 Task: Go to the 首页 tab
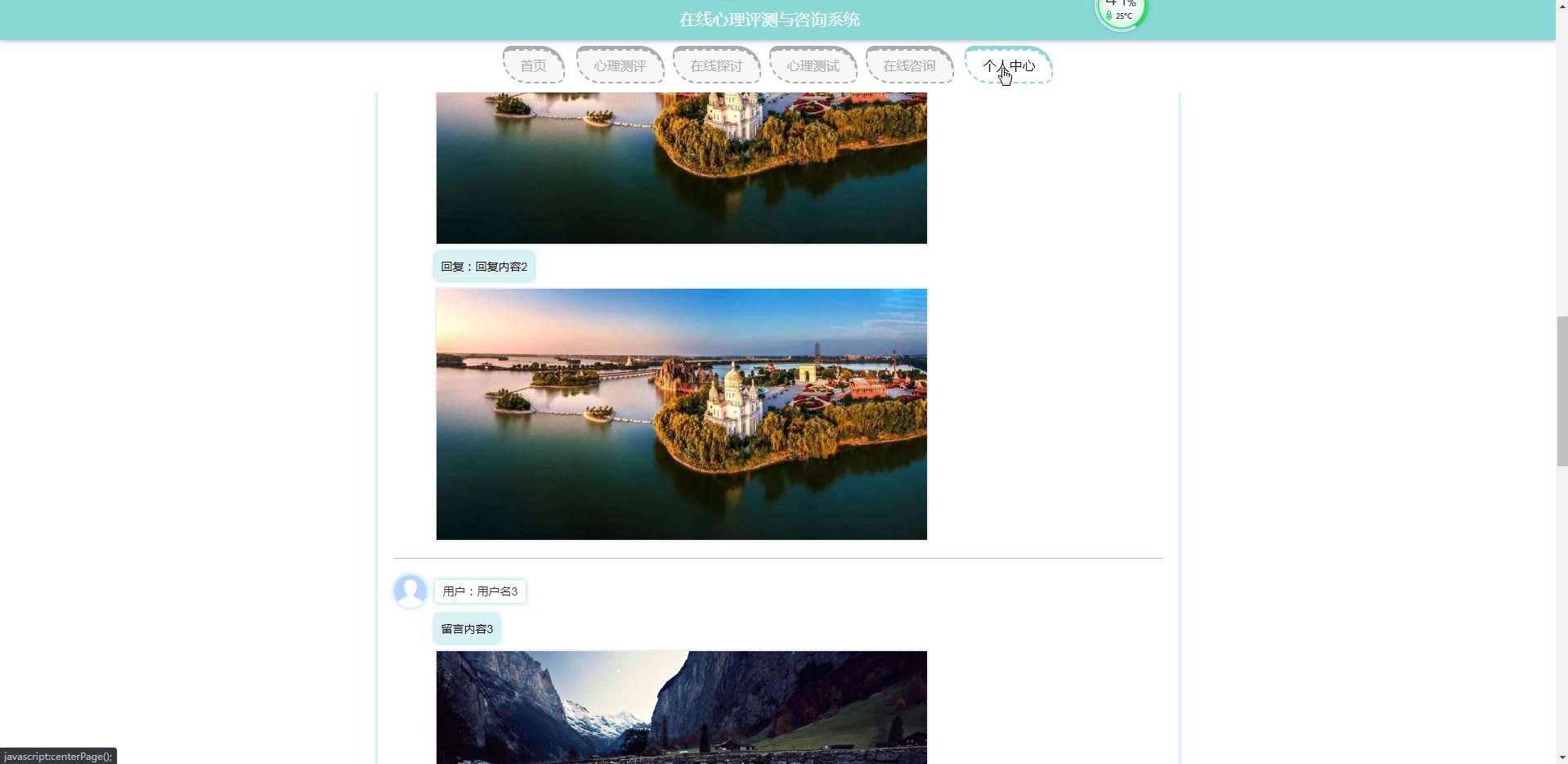tap(533, 65)
